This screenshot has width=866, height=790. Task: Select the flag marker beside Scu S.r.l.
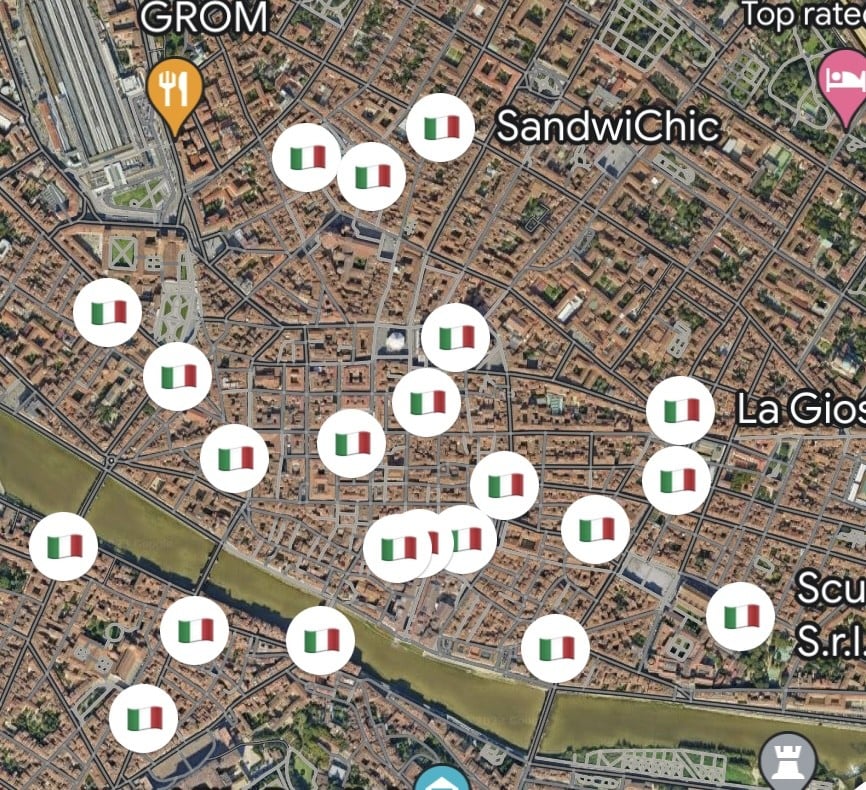click(x=740, y=616)
